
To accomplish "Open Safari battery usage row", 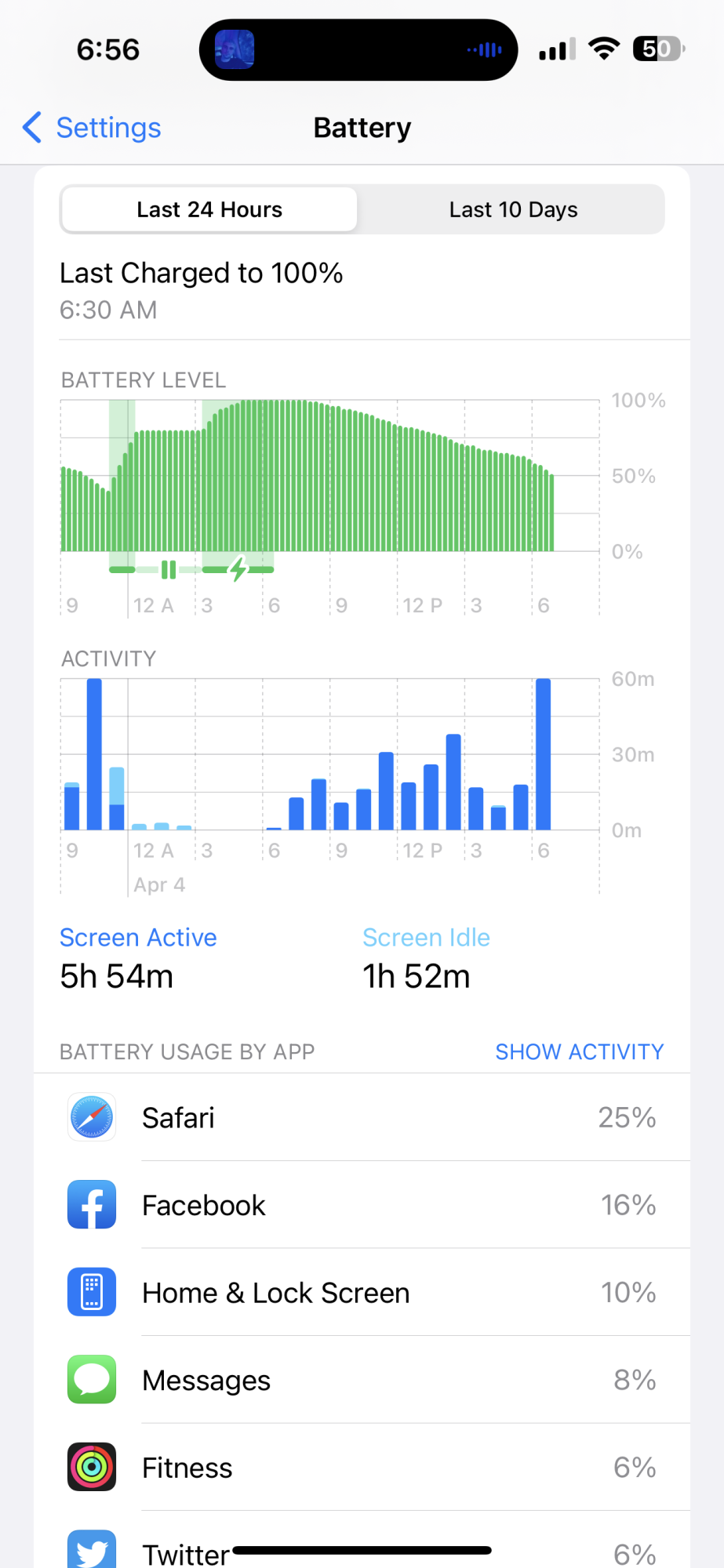I will [x=362, y=1117].
